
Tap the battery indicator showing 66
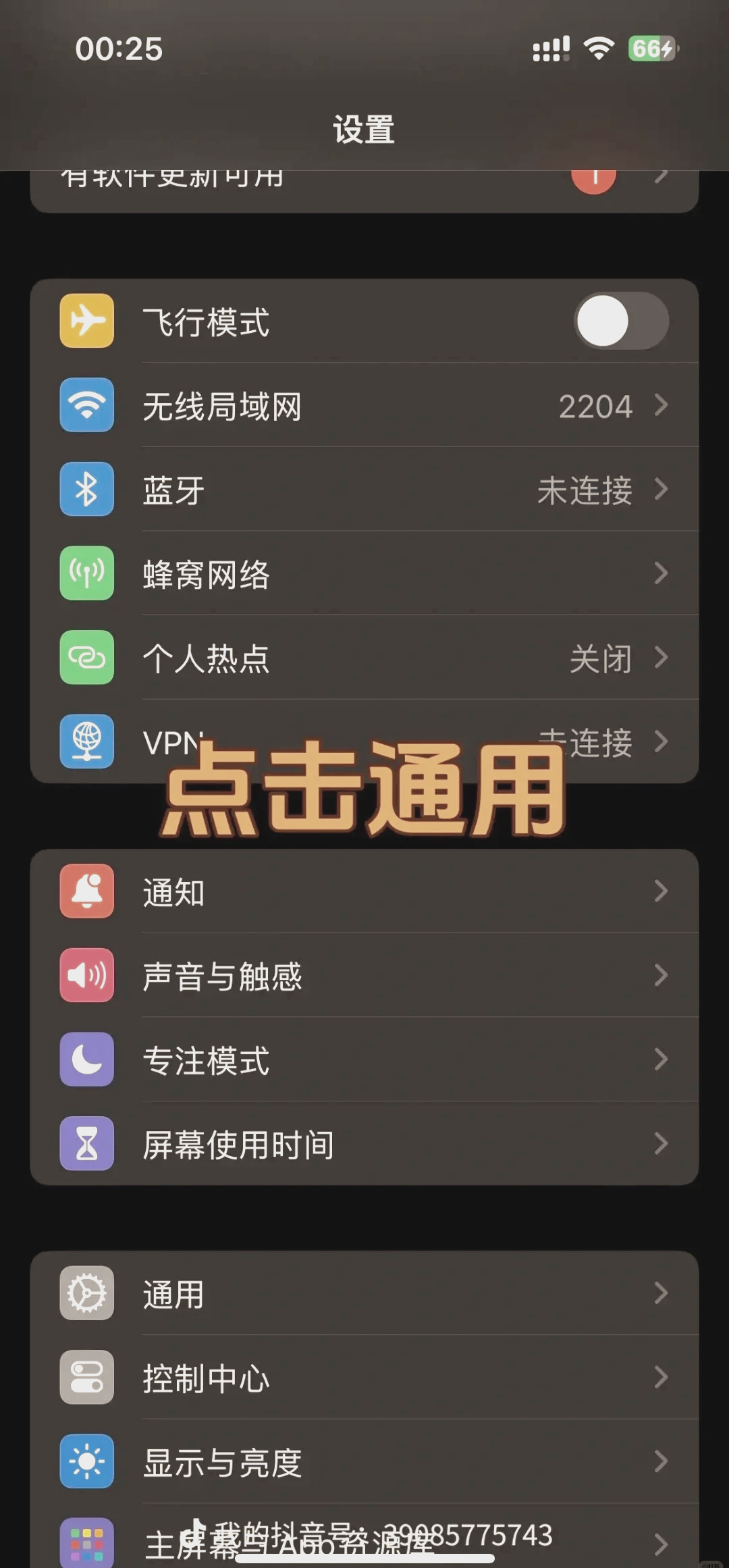point(650,47)
